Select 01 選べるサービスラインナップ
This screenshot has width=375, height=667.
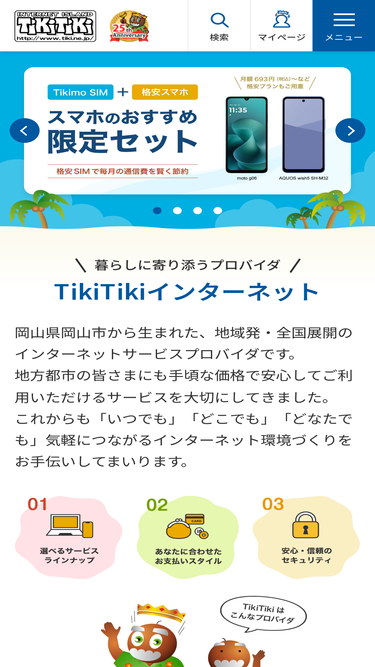68,537
